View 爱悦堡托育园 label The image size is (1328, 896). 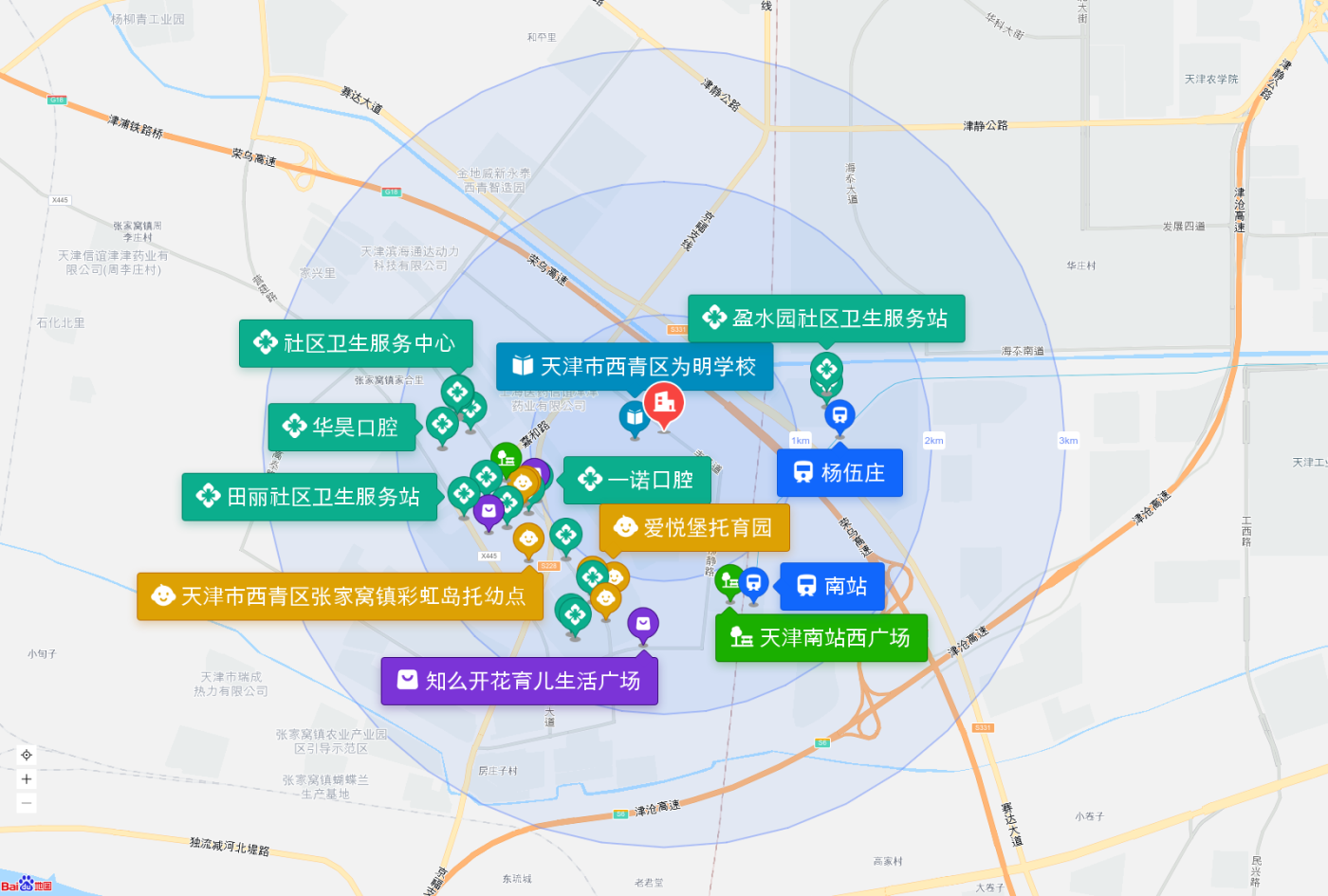694,528
